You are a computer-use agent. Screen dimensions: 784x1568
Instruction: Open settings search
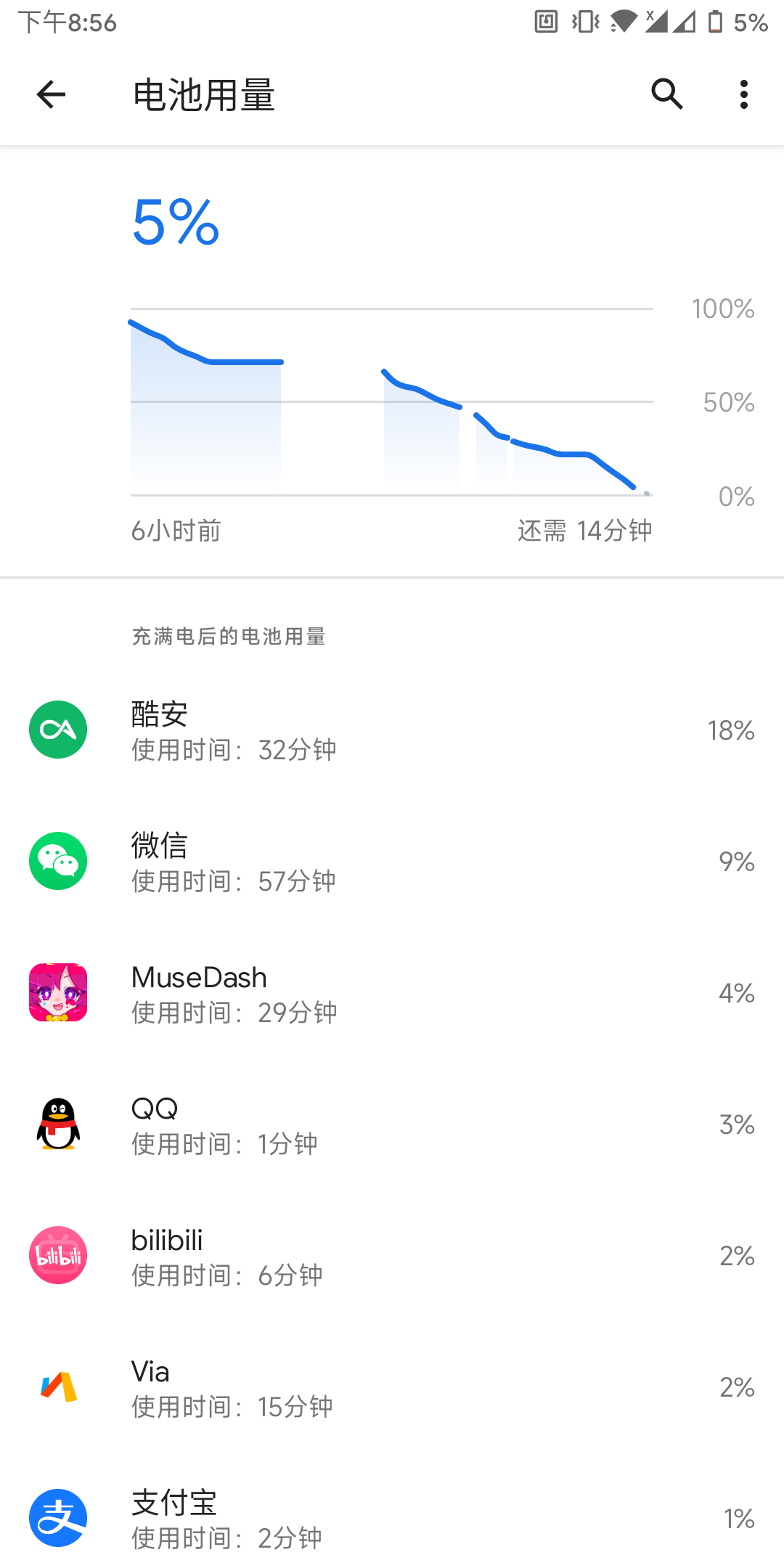666,94
